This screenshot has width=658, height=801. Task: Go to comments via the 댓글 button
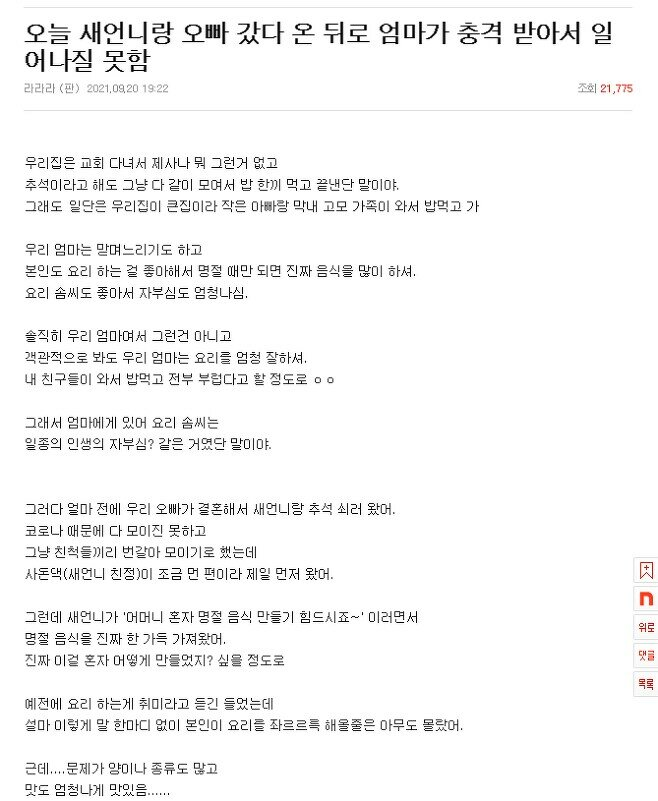pyautogui.click(x=645, y=655)
